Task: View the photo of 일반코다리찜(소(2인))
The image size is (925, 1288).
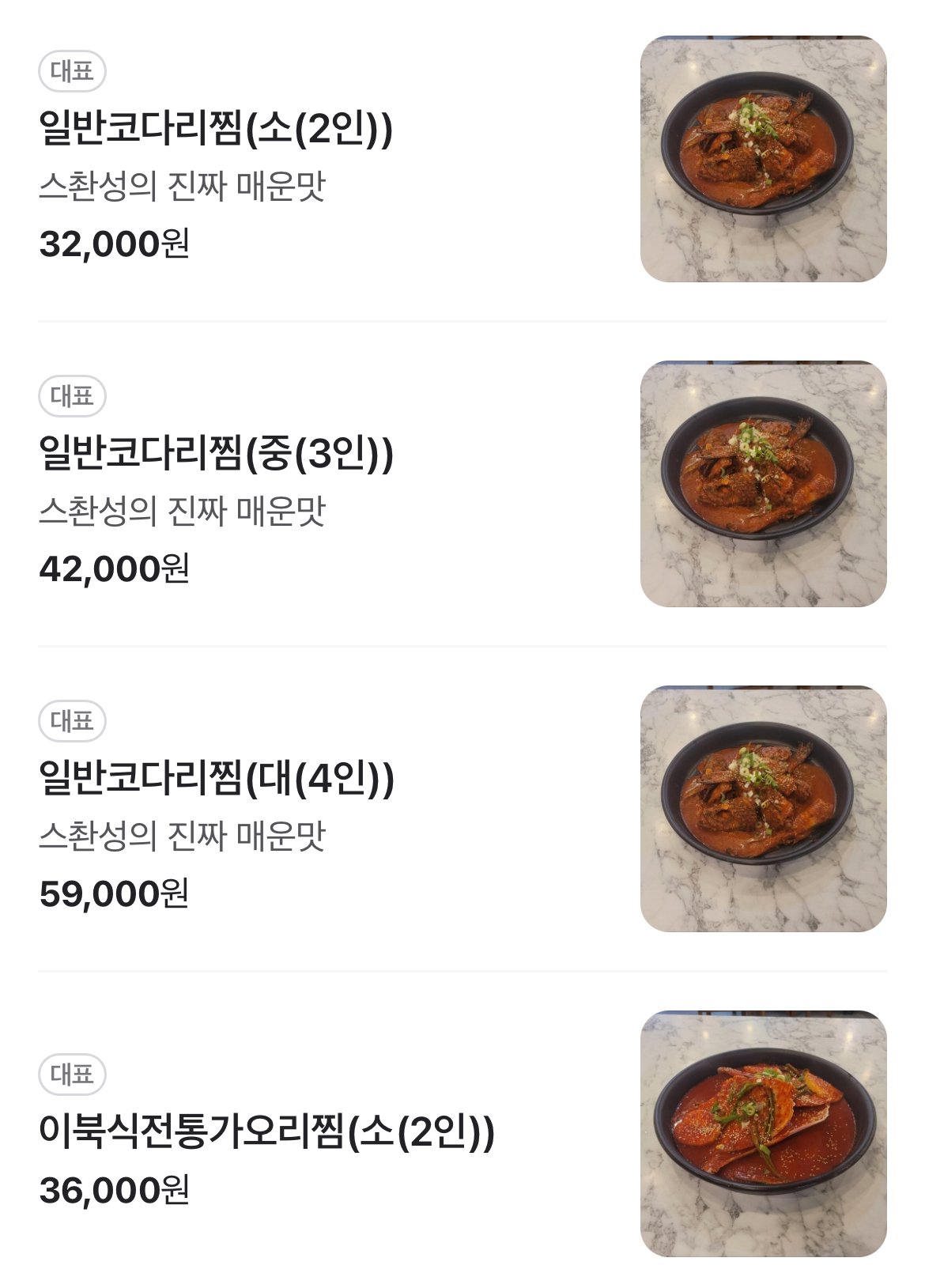Action: click(x=763, y=159)
